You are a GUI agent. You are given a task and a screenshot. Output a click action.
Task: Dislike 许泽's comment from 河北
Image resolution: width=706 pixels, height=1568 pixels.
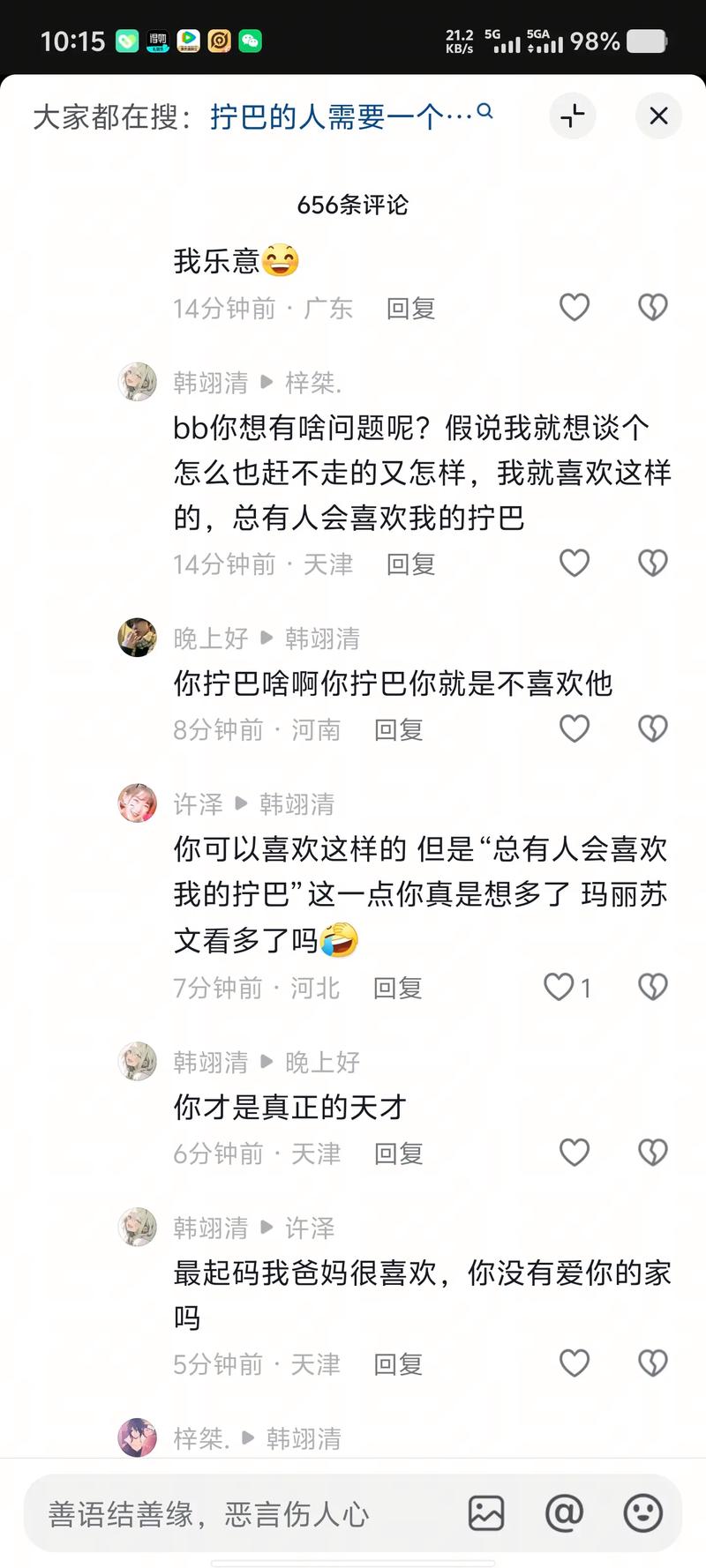[x=652, y=986]
